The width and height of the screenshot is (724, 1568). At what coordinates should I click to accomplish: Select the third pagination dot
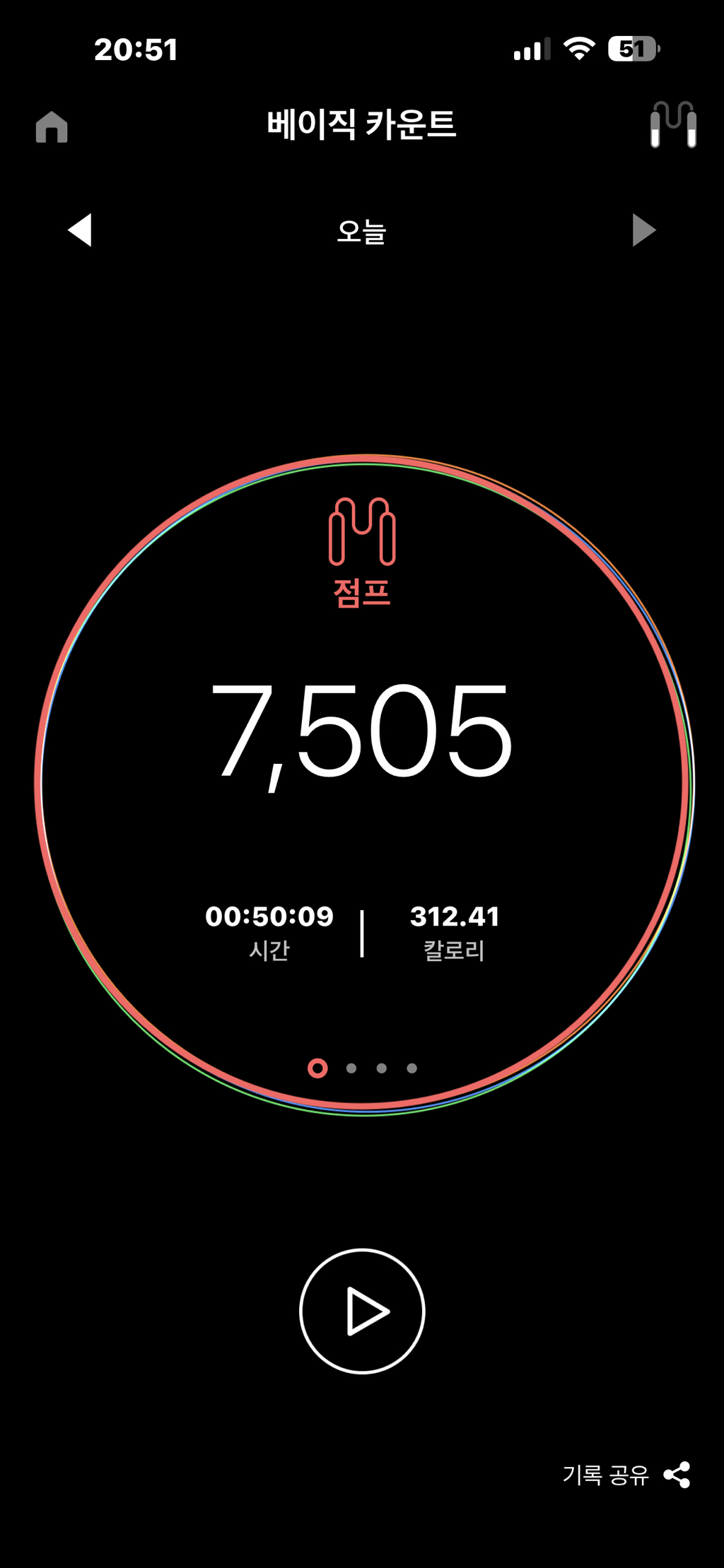(382, 1068)
